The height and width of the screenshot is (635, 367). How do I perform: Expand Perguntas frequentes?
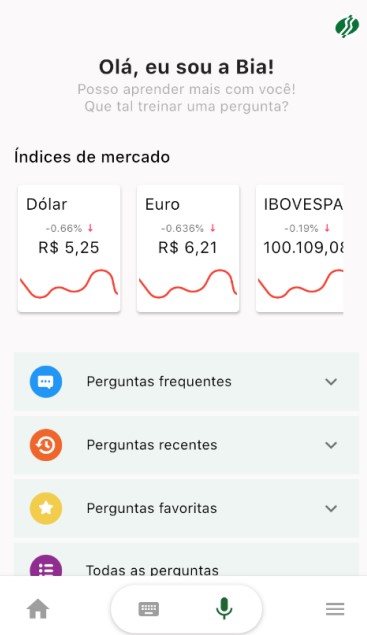(x=186, y=381)
